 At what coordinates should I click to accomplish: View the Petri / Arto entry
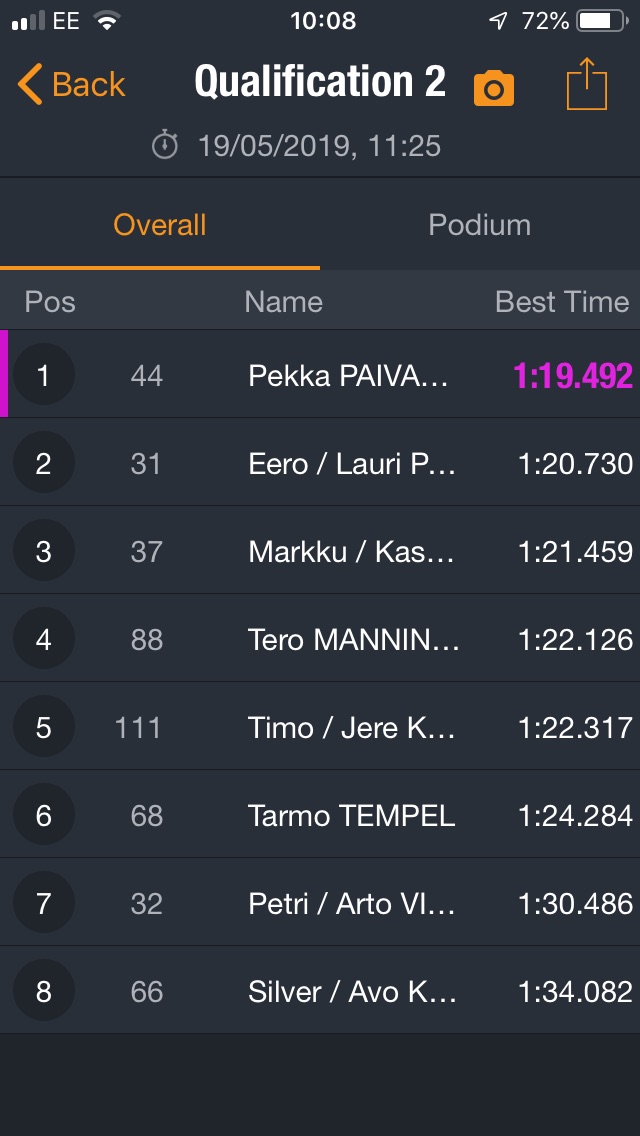[320, 903]
